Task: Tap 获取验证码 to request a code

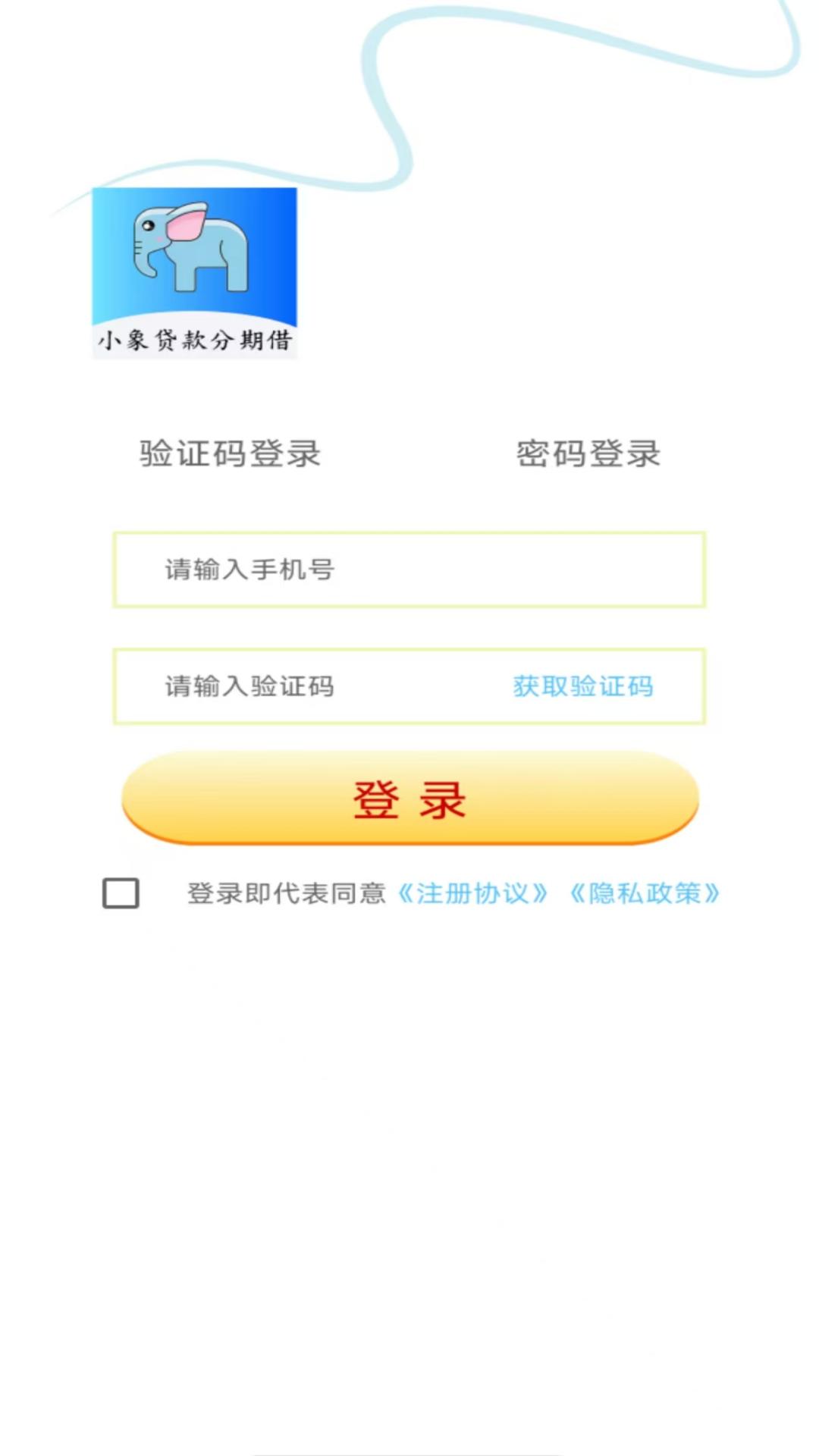Action: (x=585, y=685)
